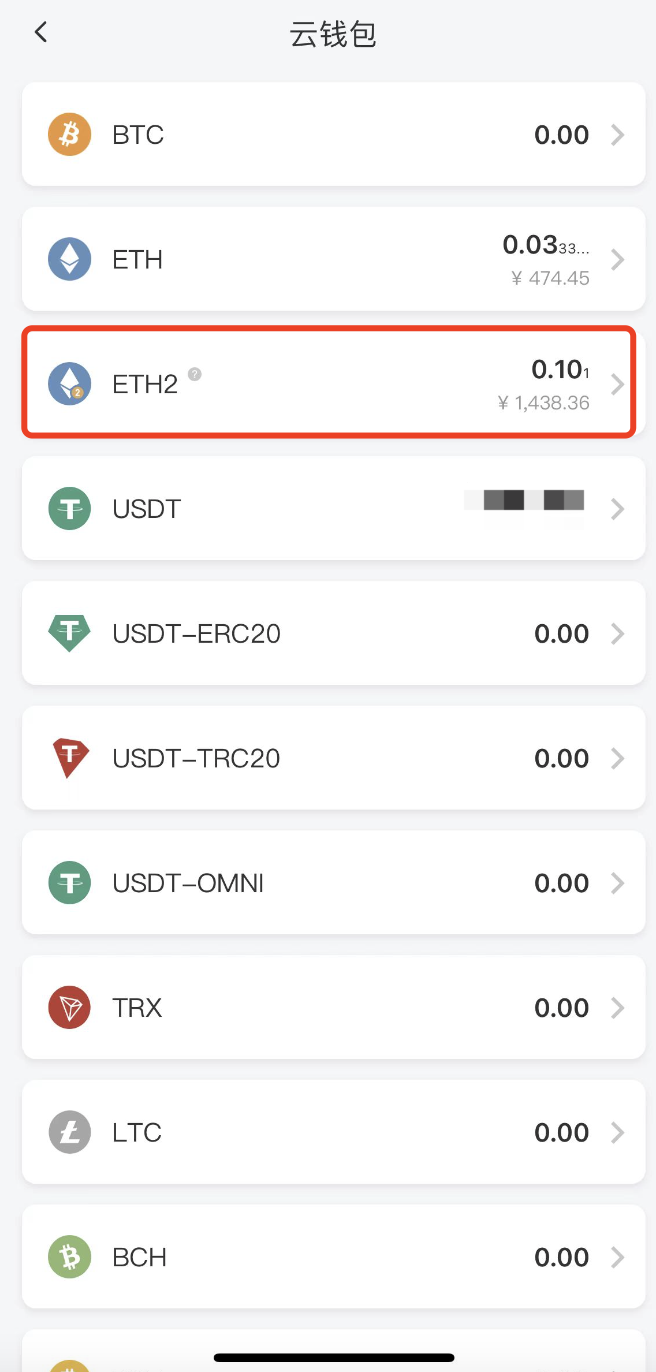
Task: Open the ETH wallet row
Action: click(x=333, y=259)
